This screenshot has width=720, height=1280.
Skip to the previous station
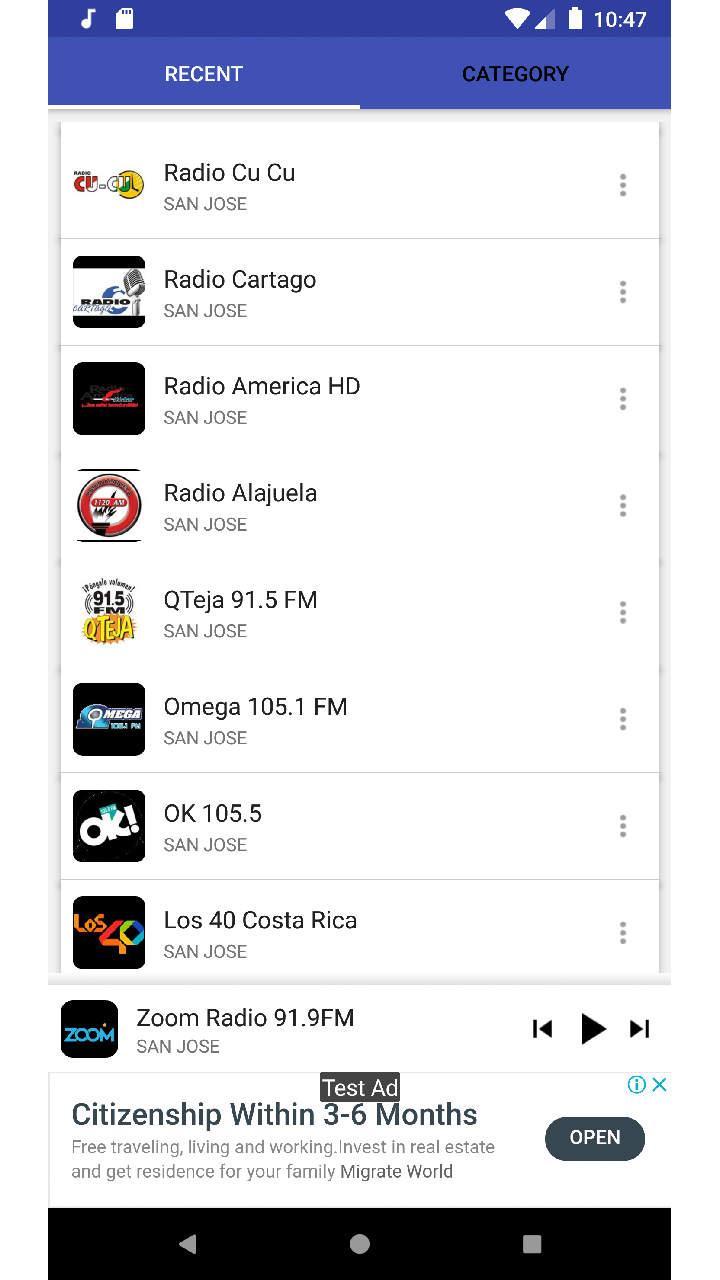[x=543, y=1028]
